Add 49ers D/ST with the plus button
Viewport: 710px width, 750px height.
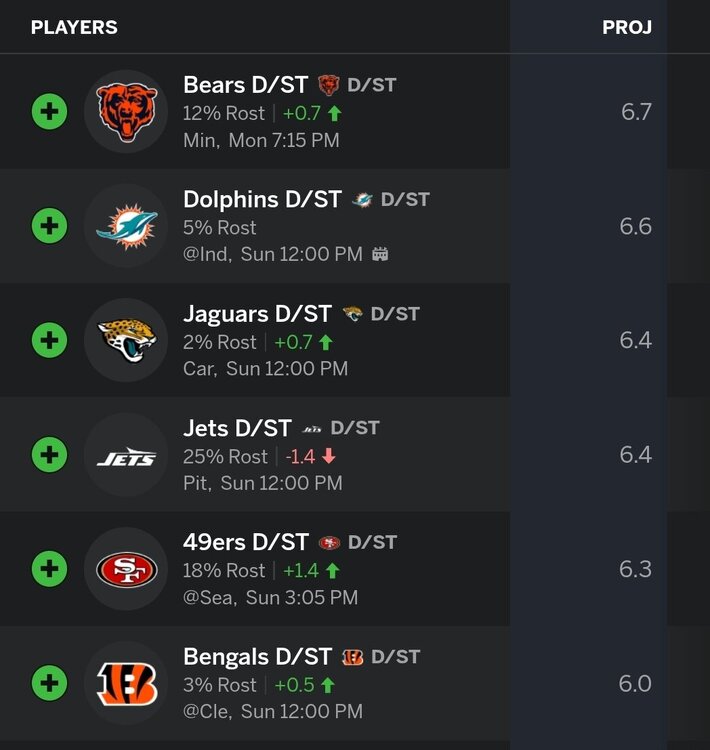click(x=49, y=569)
